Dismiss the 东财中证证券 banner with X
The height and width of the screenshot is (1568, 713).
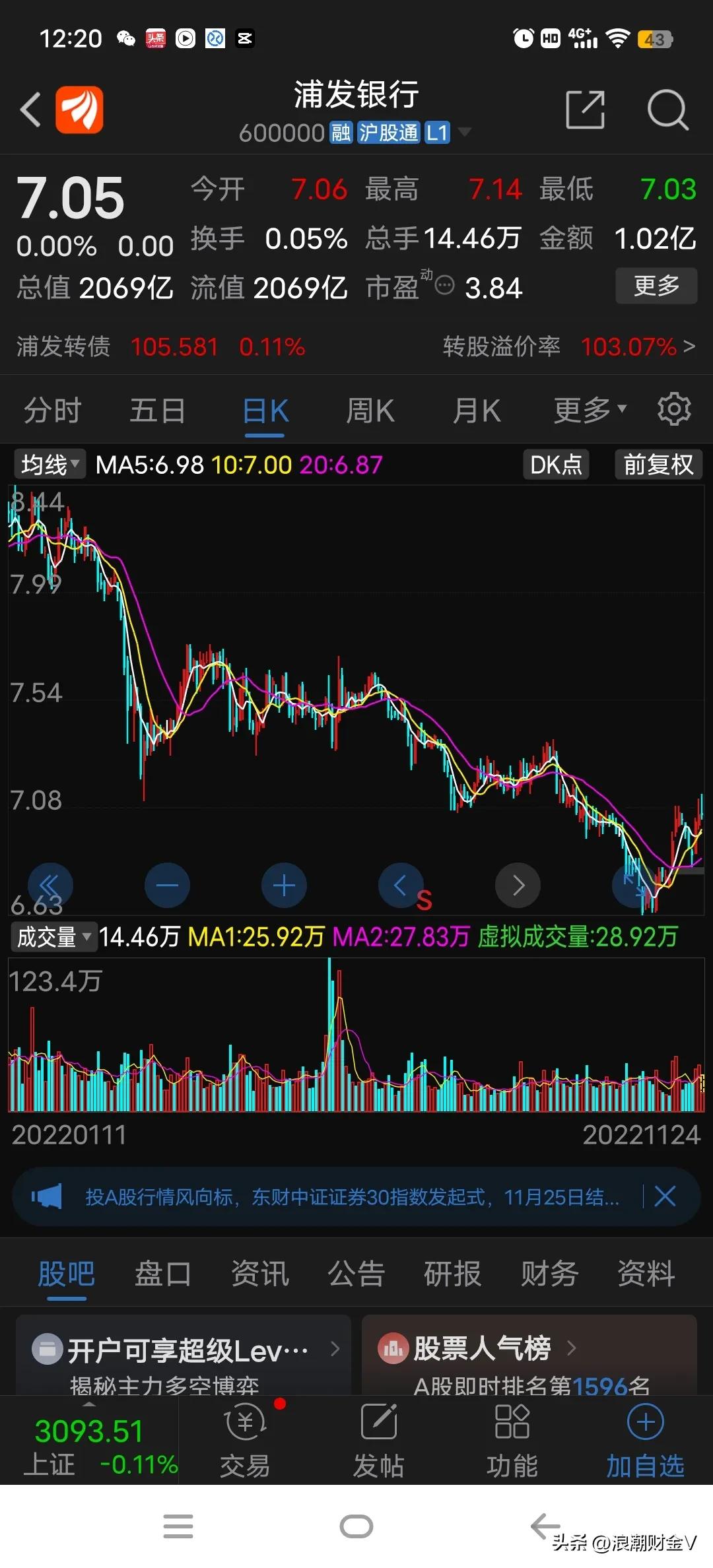coord(664,1196)
